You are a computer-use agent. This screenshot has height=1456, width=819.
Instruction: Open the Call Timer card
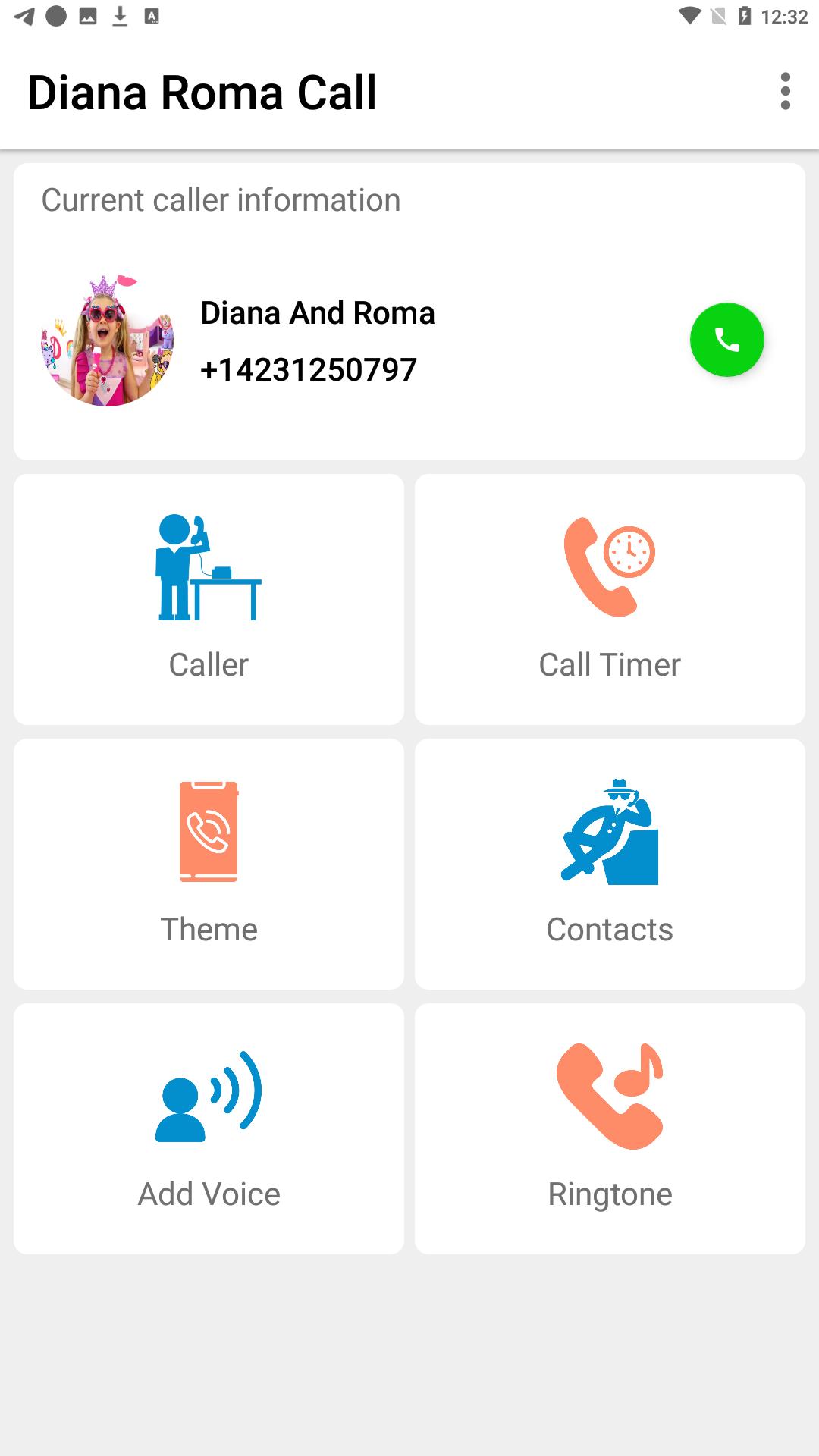[610, 599]
